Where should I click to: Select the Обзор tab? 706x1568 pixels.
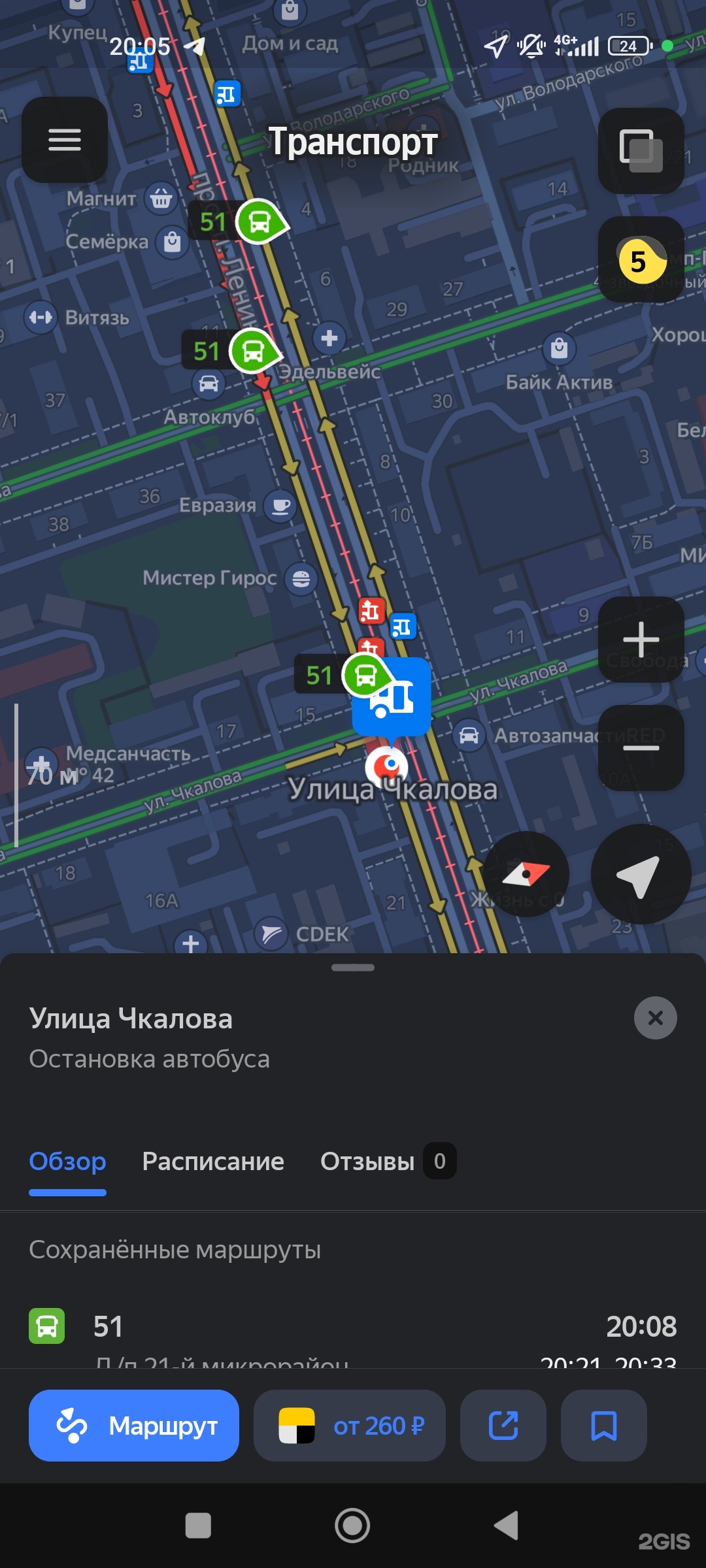pyautogui.click(x=67, y=1162)
